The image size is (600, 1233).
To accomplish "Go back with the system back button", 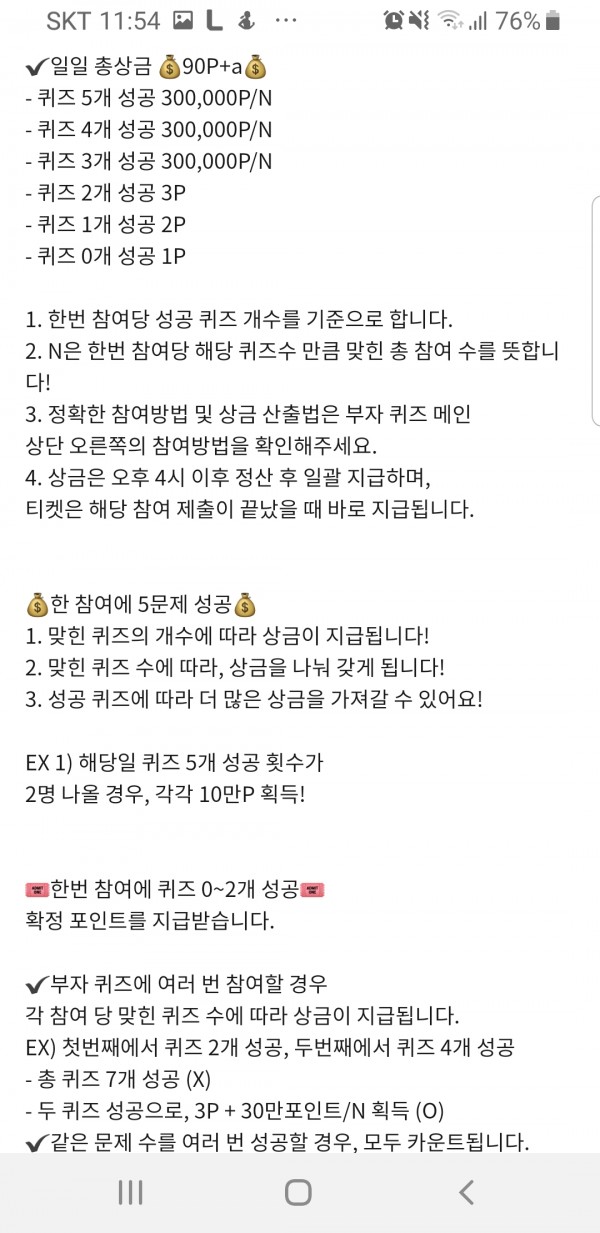I will pos(466,1192).
